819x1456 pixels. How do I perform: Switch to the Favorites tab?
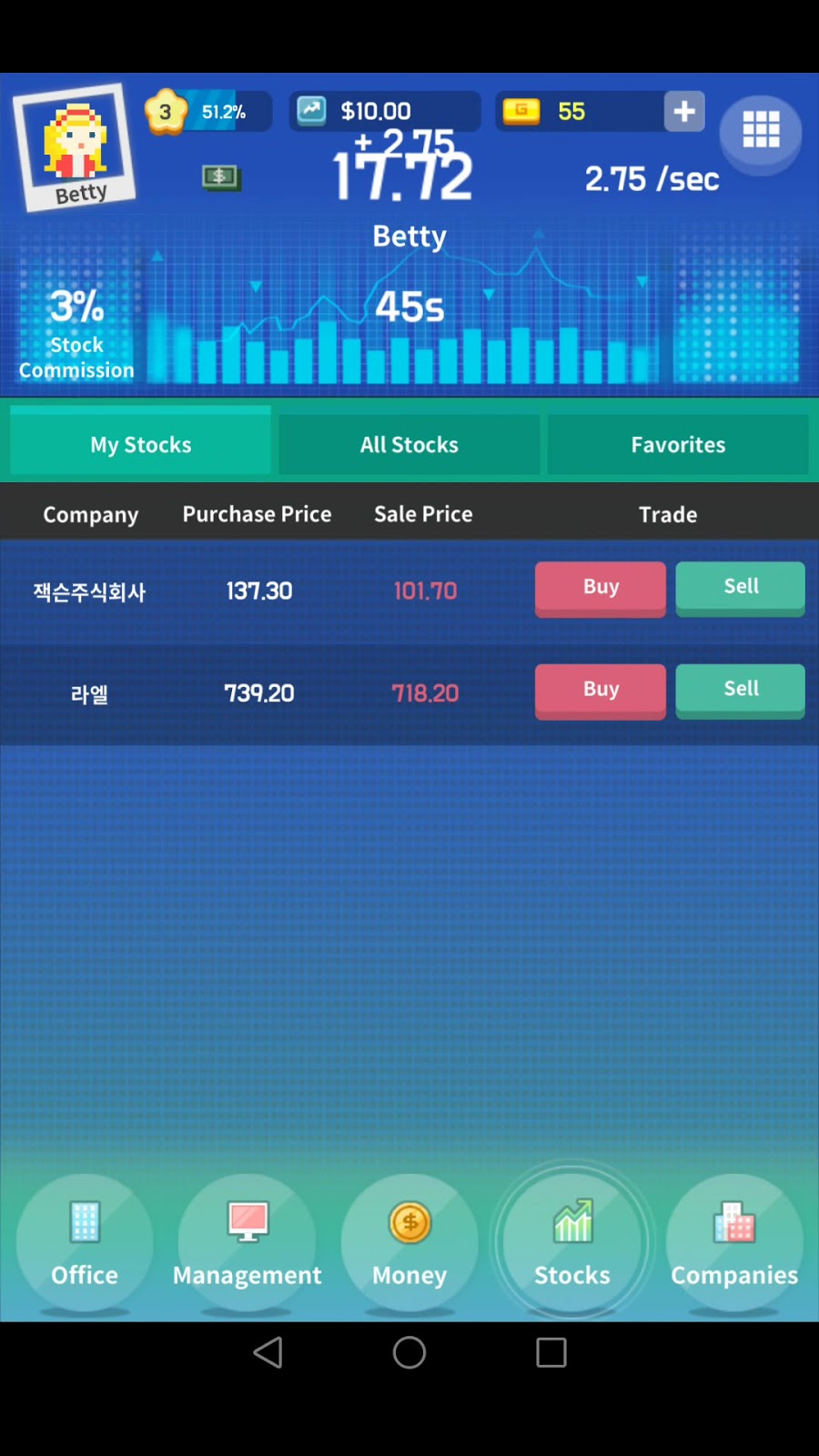tap(678, 445)
